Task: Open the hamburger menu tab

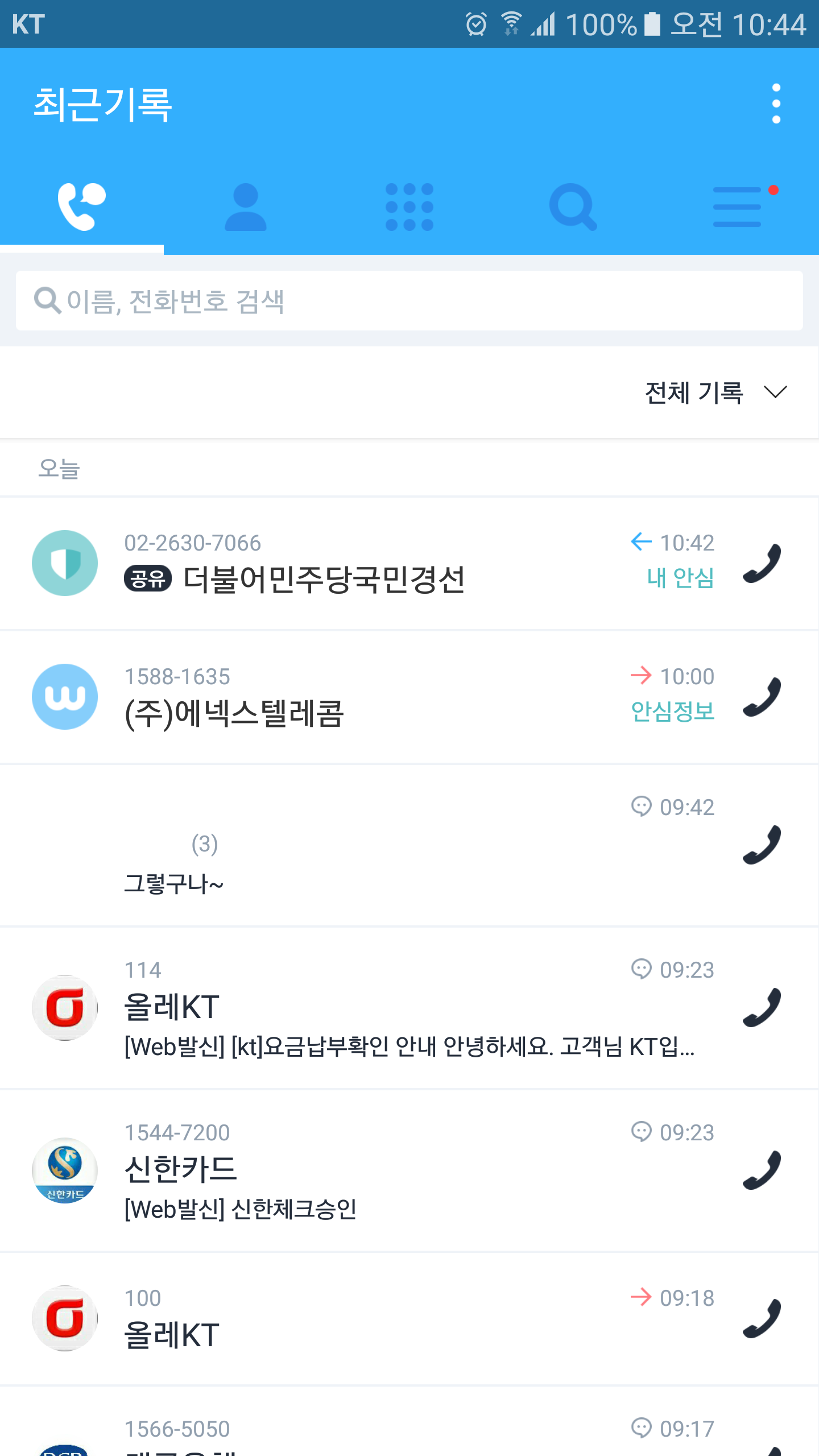Action: click(x=737, y=207)
